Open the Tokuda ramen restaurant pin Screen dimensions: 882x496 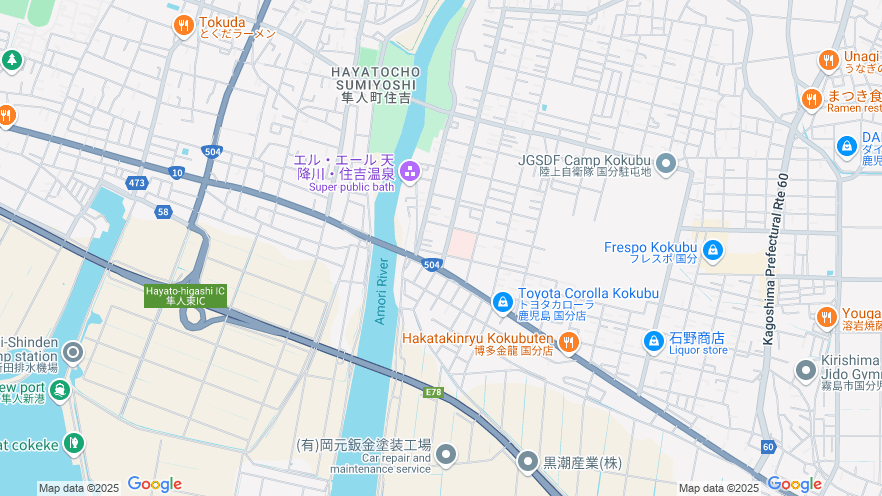[x=183, y=25]
